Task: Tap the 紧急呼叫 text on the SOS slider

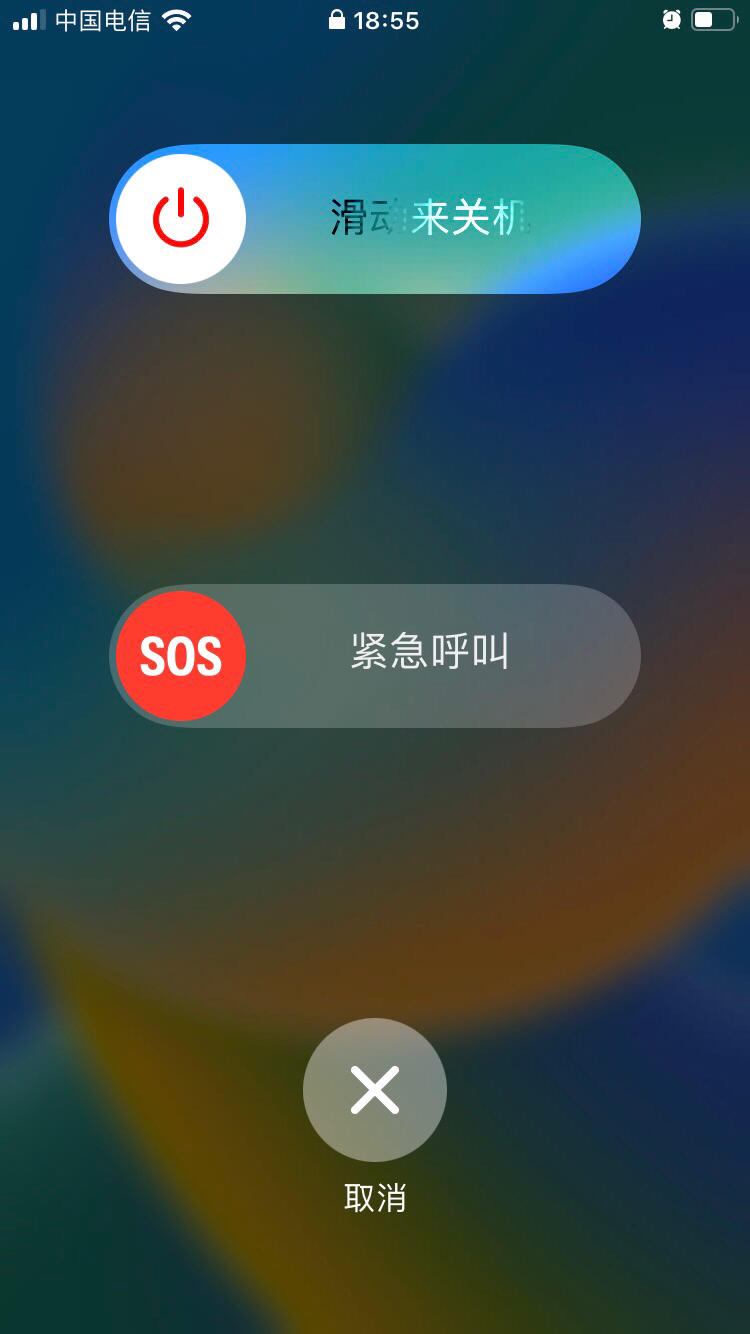Action: pyautogui.click(x=432, y=650)
